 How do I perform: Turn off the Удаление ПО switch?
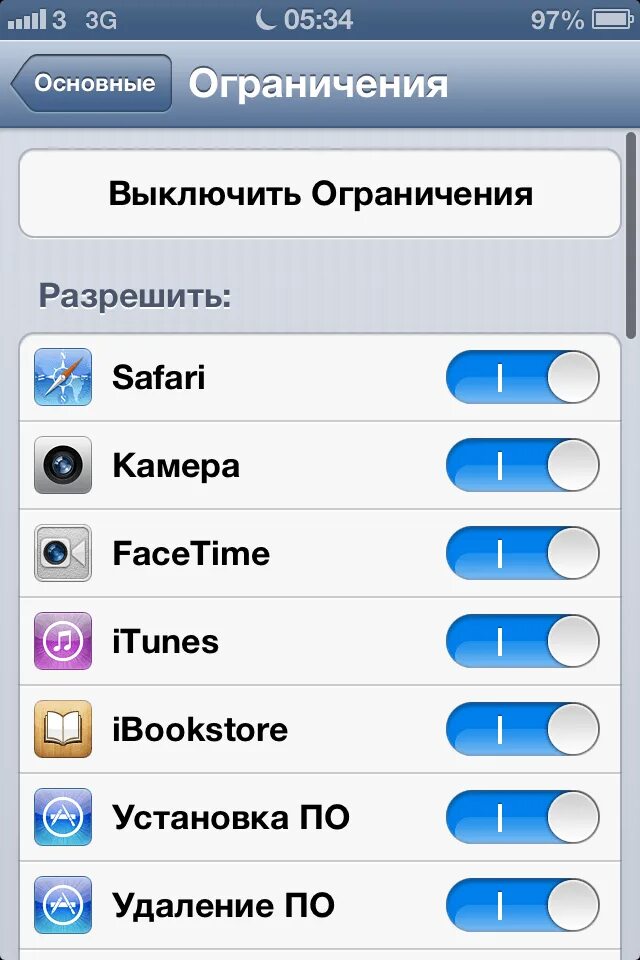(522, 906)
